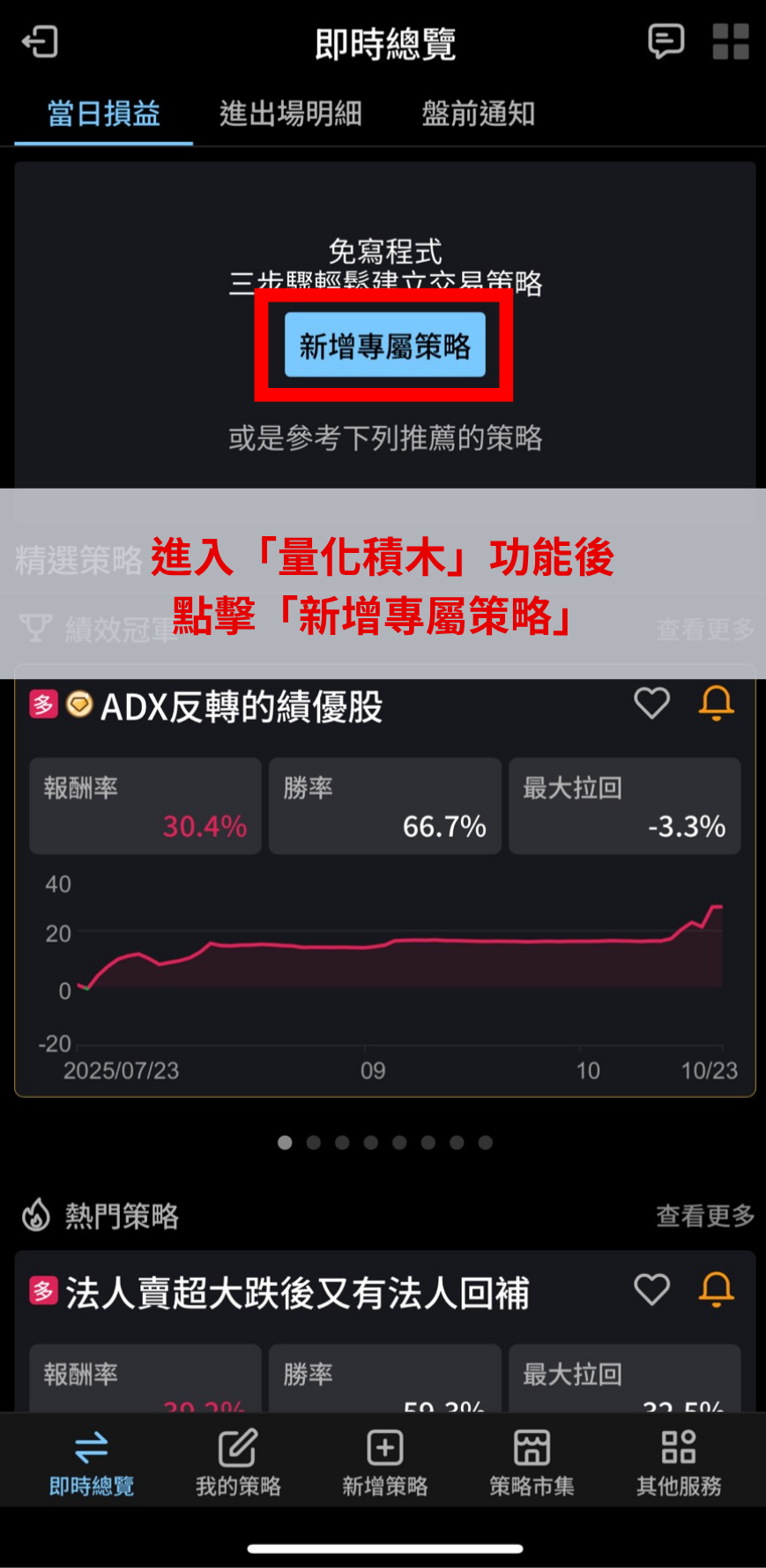Open the 法人賣超大跌後又有法人回補 strategy
This screenshot has height=1568, width=766.
[297, 1293]
